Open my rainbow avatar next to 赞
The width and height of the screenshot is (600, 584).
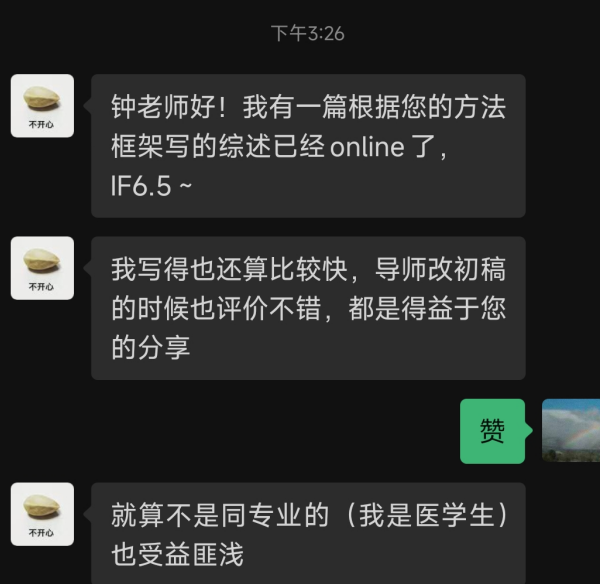point(571,431)
